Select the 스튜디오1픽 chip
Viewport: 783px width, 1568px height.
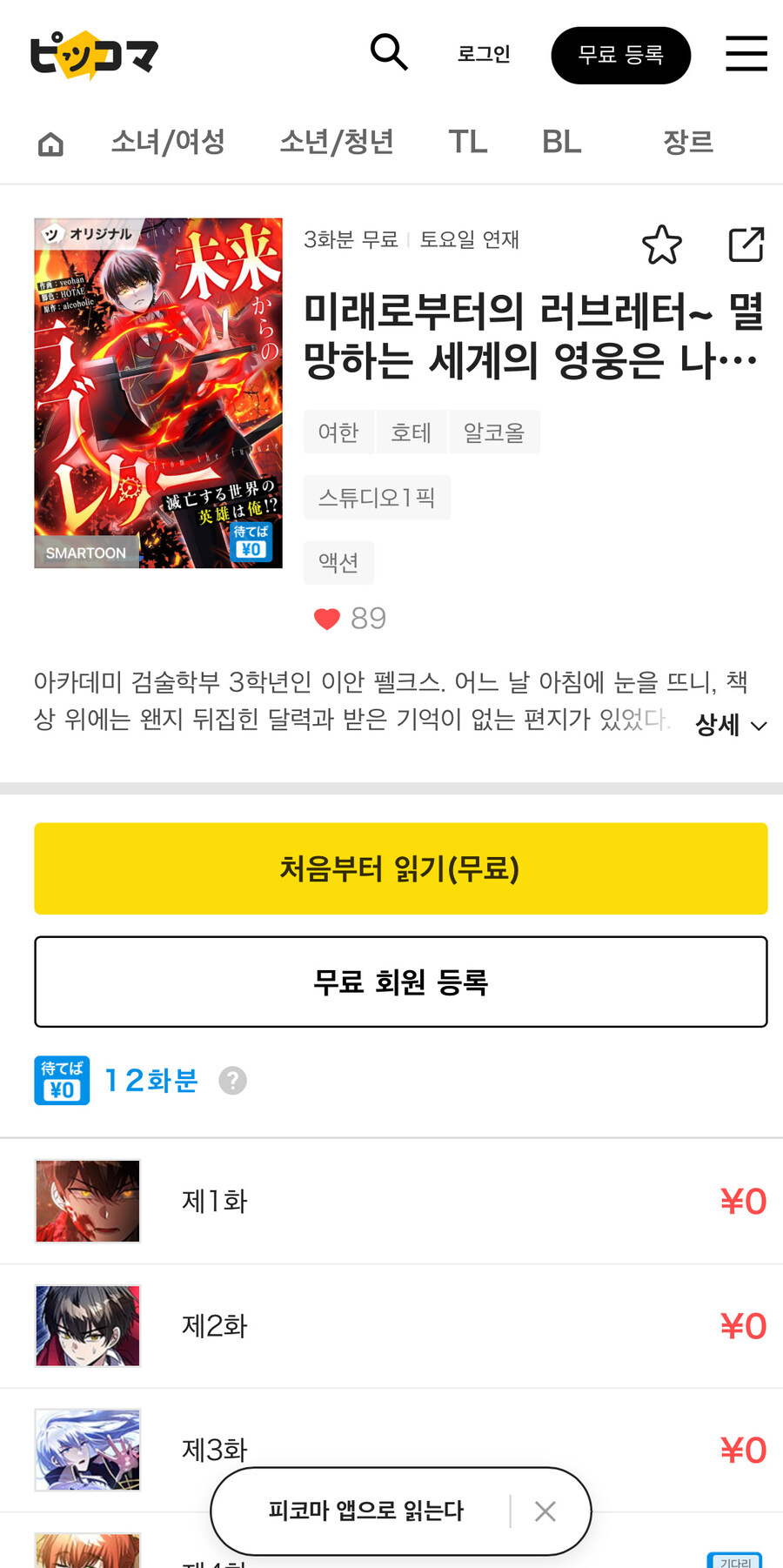click(x=377, y=498)
